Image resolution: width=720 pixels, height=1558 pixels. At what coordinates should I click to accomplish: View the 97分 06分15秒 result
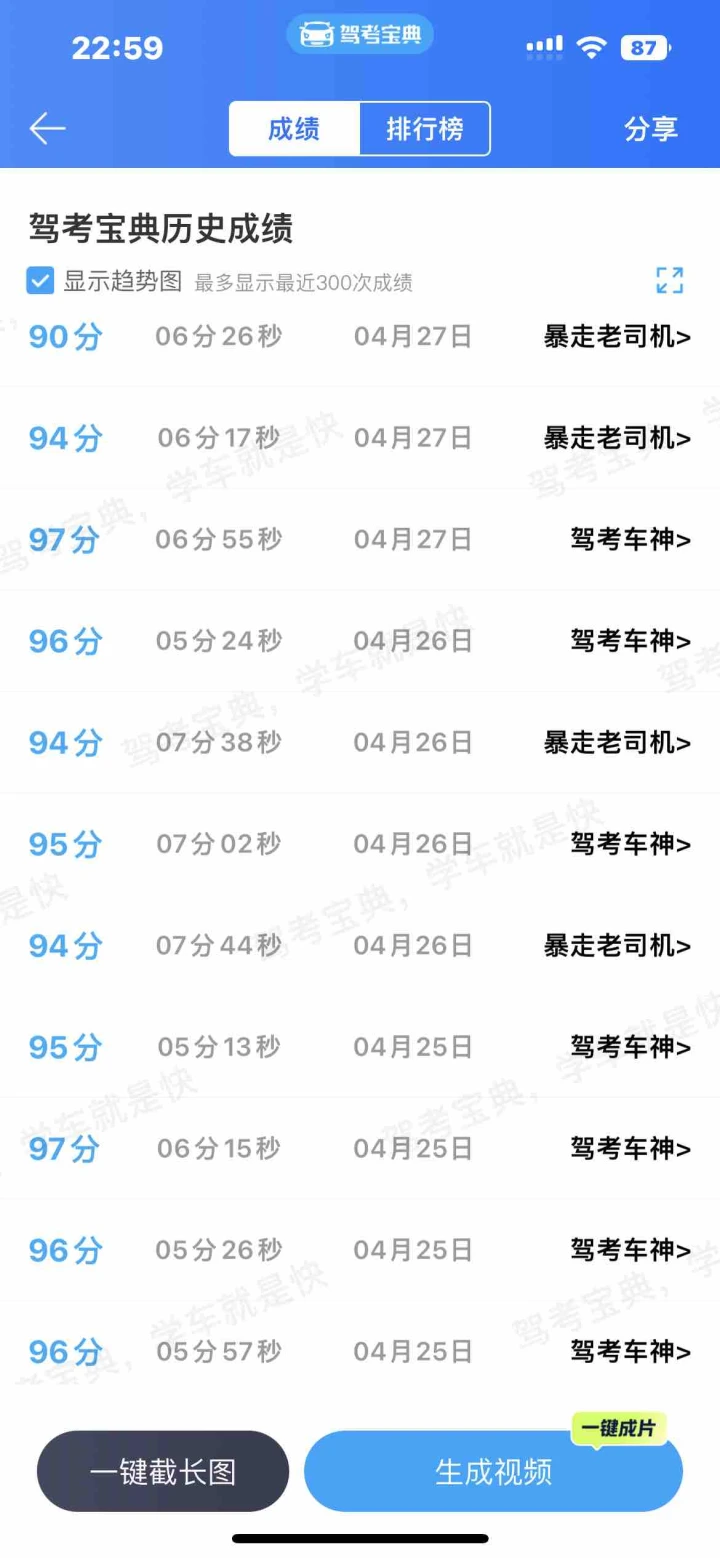630,1148
